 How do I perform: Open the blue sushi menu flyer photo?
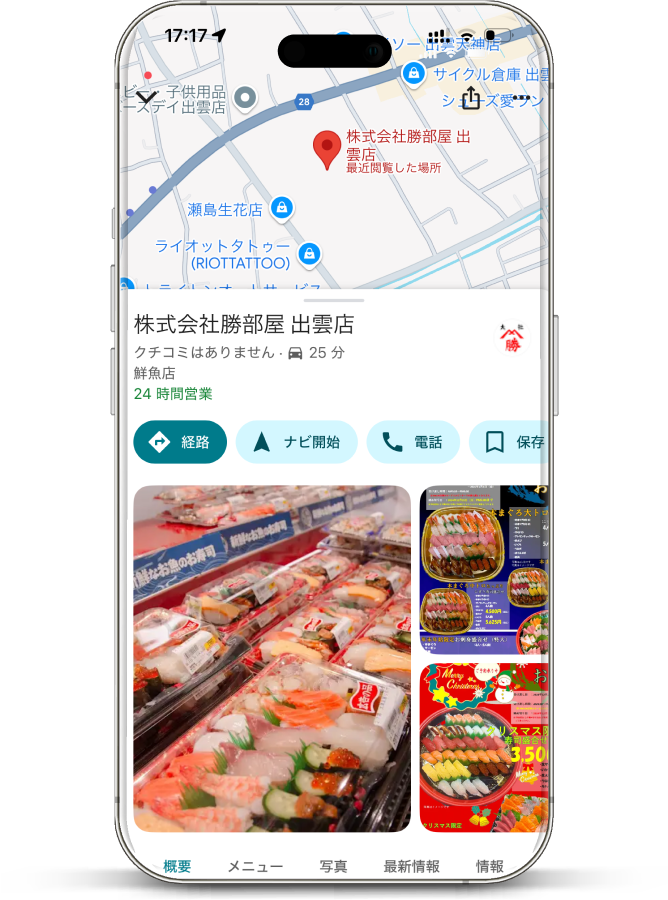[483, 570]
